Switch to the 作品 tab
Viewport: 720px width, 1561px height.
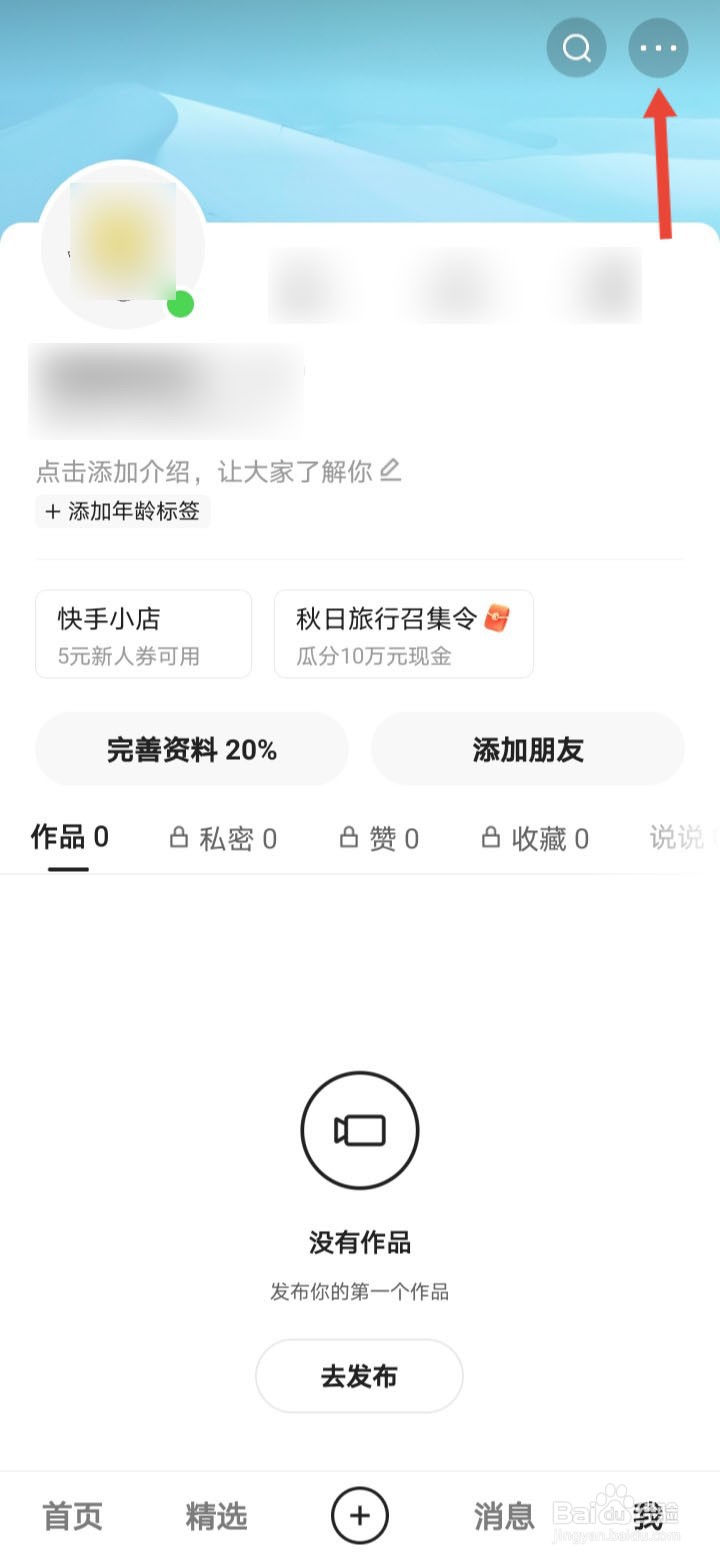tap(69, 837)
